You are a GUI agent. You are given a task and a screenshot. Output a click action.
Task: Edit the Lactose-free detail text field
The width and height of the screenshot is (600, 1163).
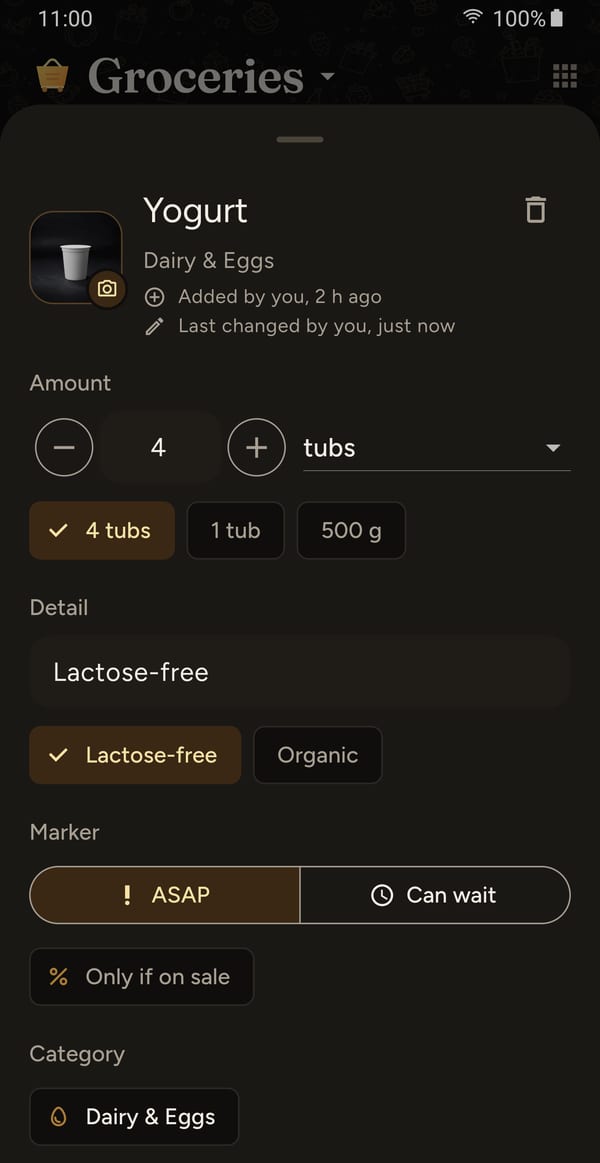click(300, 673)
